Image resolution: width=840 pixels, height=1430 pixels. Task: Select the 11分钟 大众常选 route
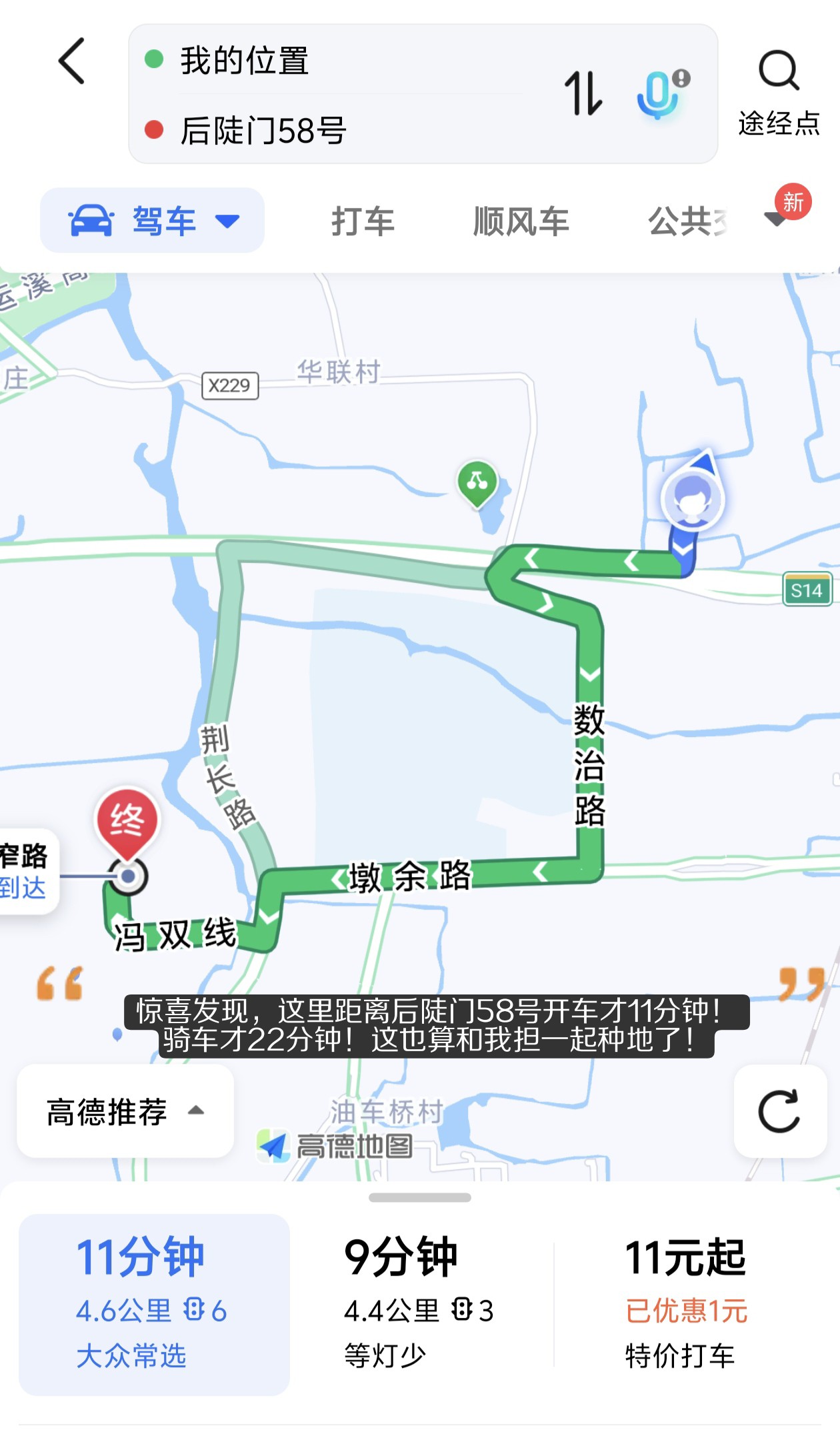(154, 1304)
